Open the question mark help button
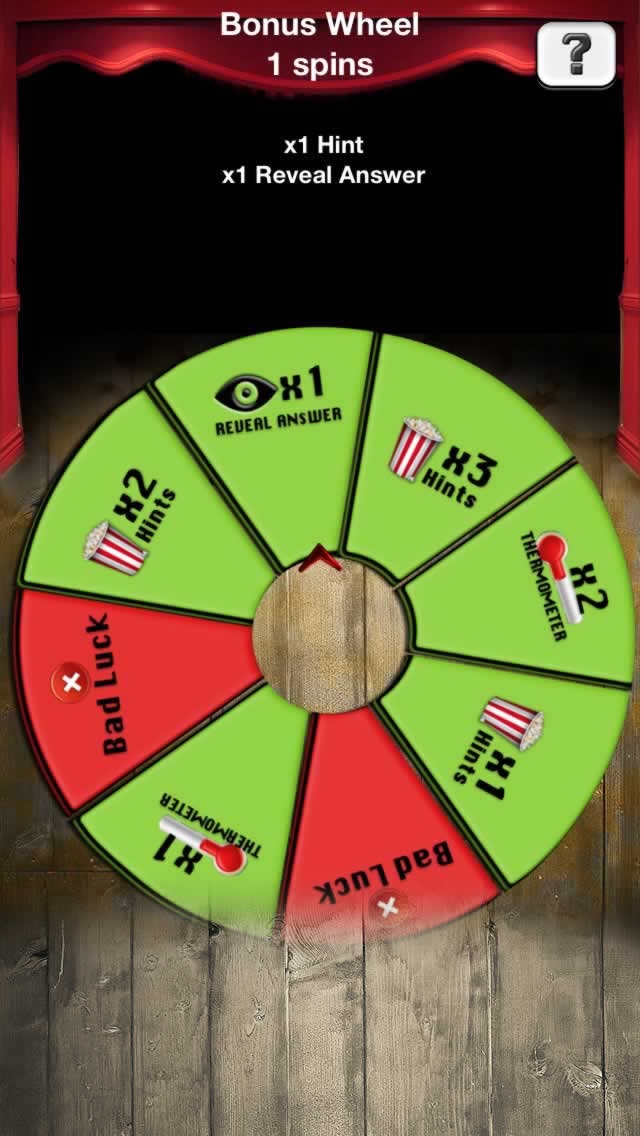Screen dimensions: 640x1136 click(576, 54)
